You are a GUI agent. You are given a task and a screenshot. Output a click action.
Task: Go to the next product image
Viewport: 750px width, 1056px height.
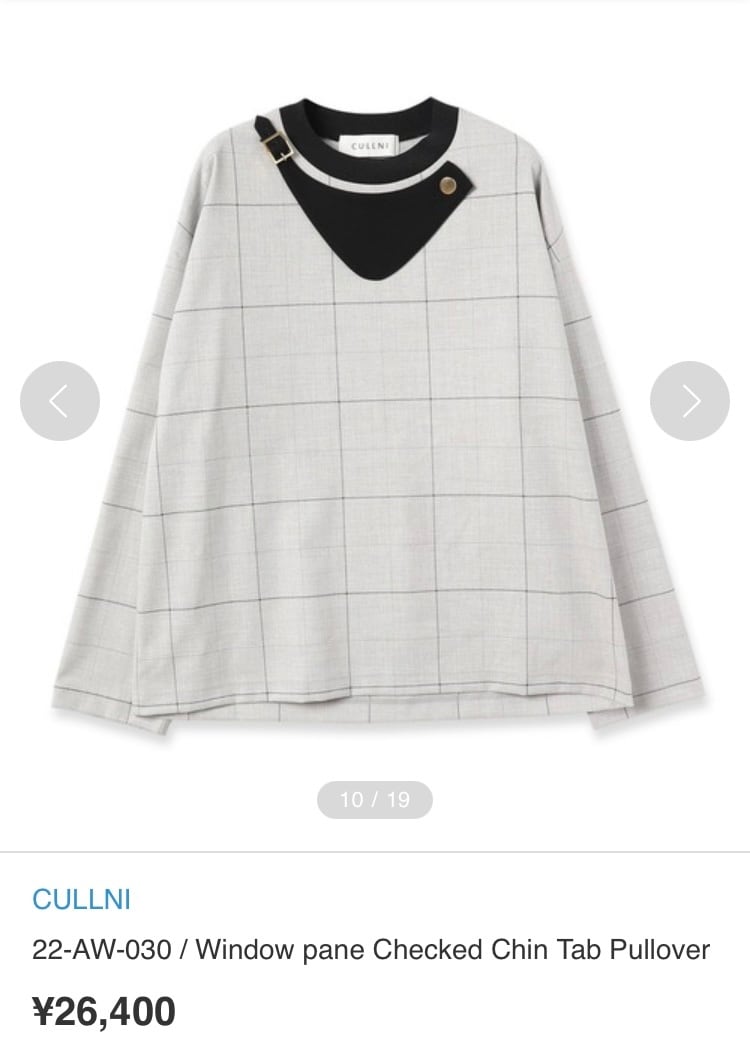click(x=690, y=401)
